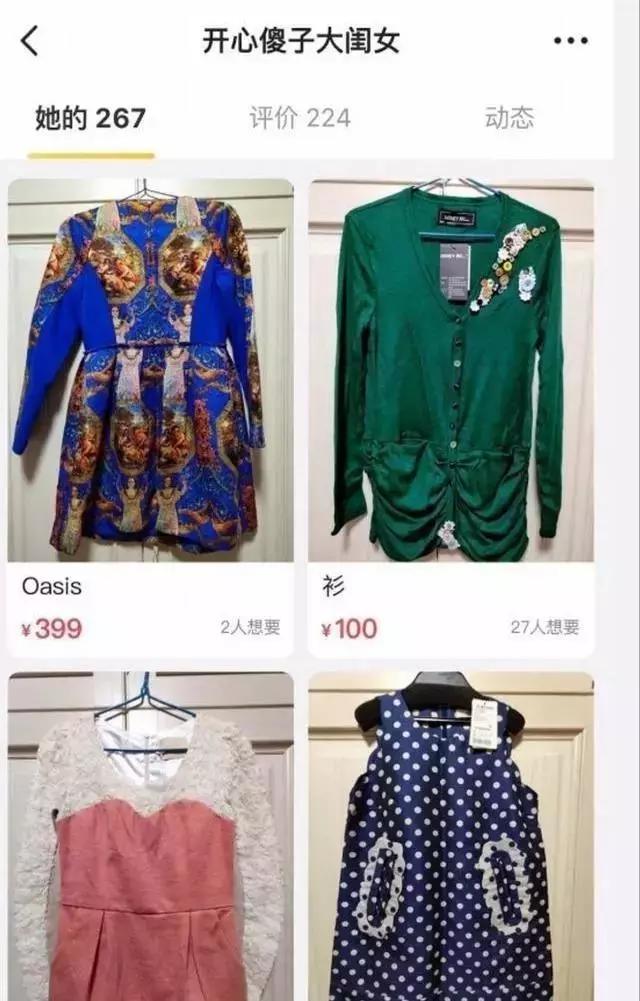640x1001 pixels.
Task: Open the three-dot overflow menu
Action: click(x=570, y=41)
